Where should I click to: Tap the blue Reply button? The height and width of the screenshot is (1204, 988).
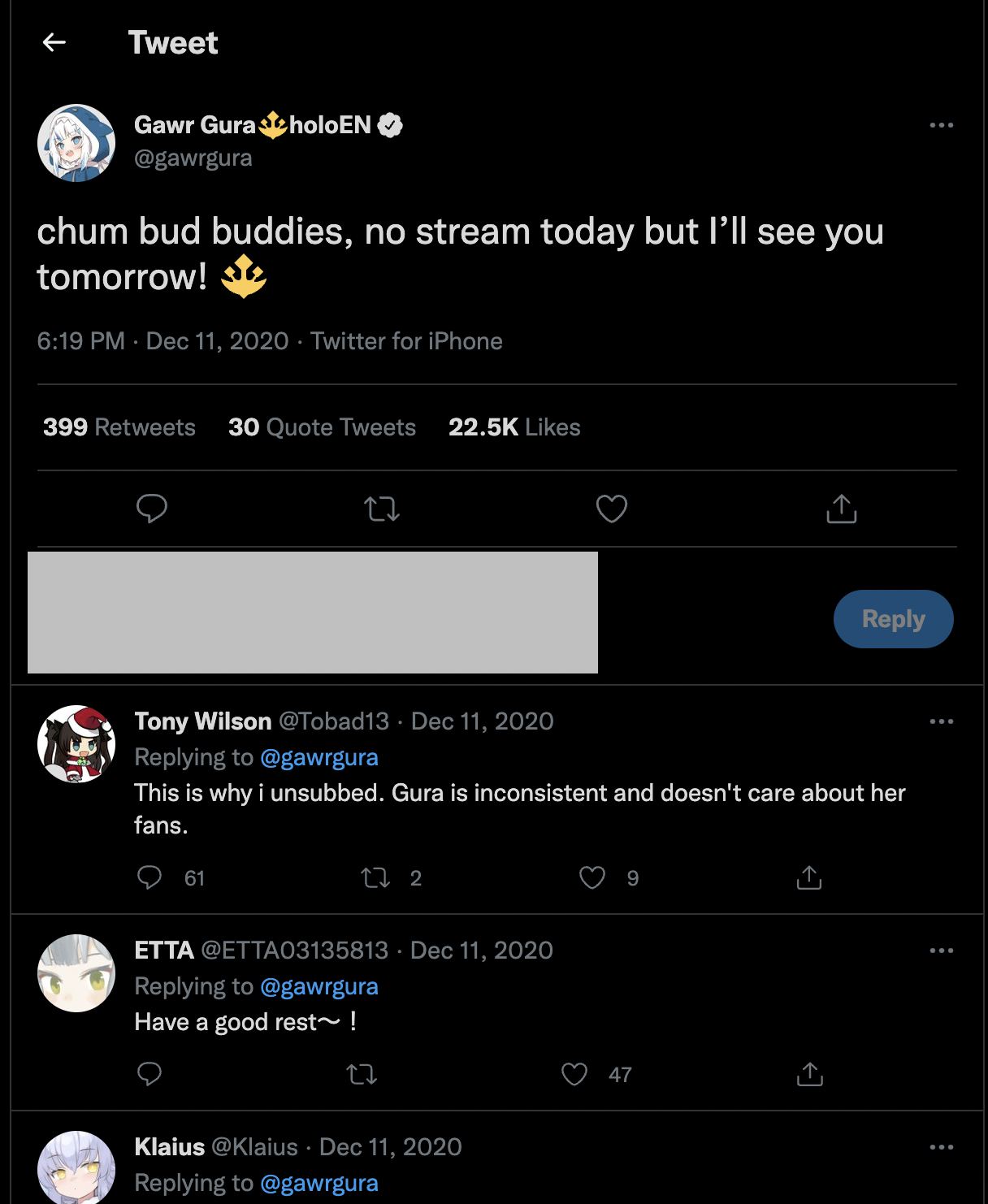tap(893, 619)
